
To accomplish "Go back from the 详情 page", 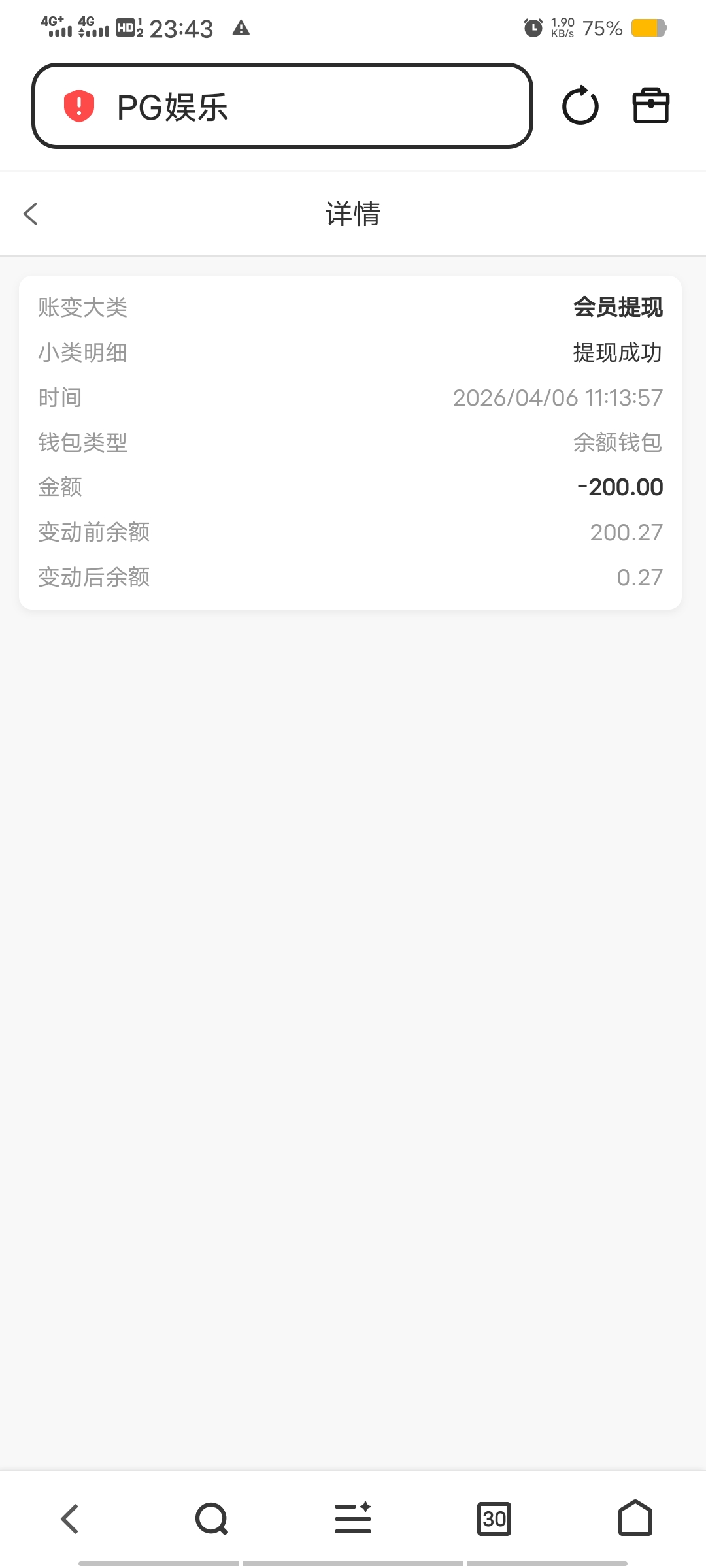I will pos(31,214).
